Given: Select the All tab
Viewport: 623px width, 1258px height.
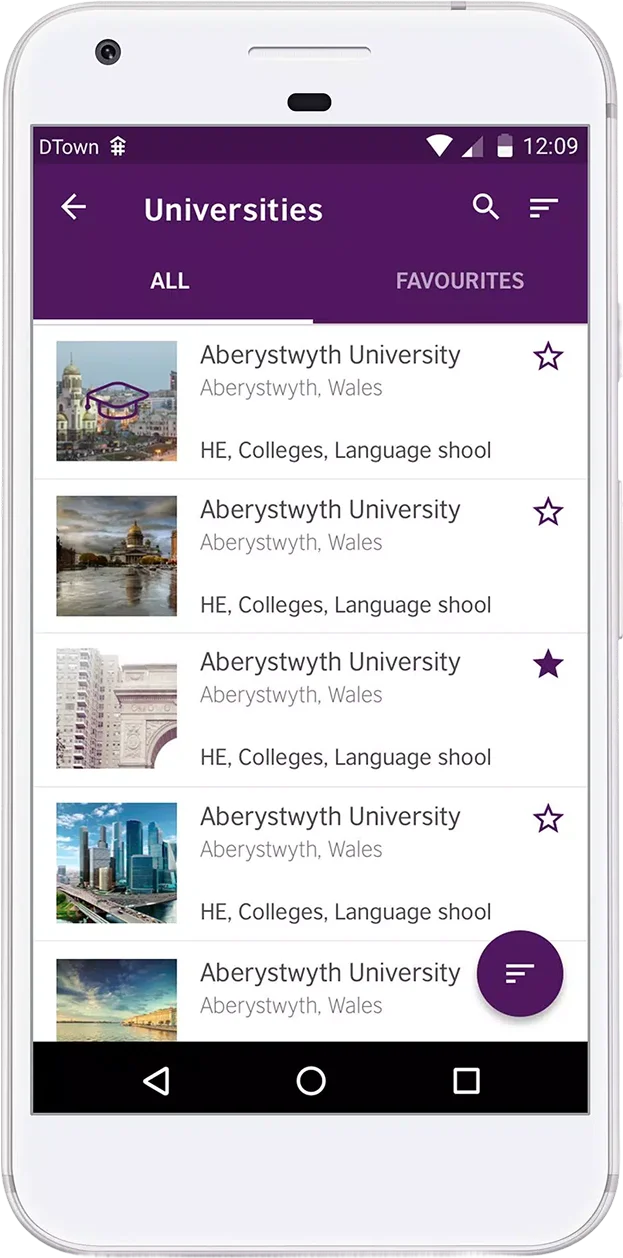Looking at the screenshot, I should click(x=170, y=281).
